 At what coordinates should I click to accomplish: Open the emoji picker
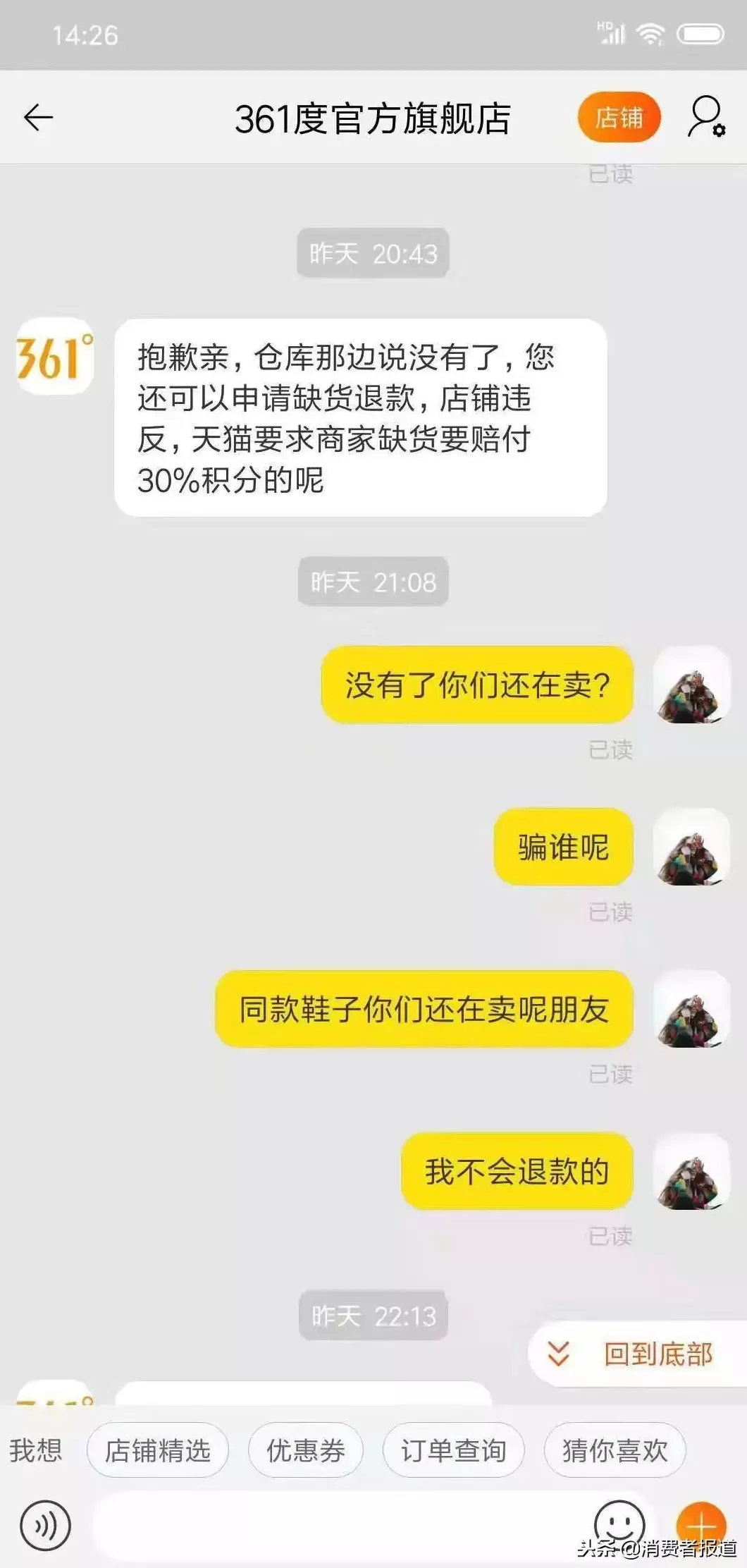(619, 1524)
